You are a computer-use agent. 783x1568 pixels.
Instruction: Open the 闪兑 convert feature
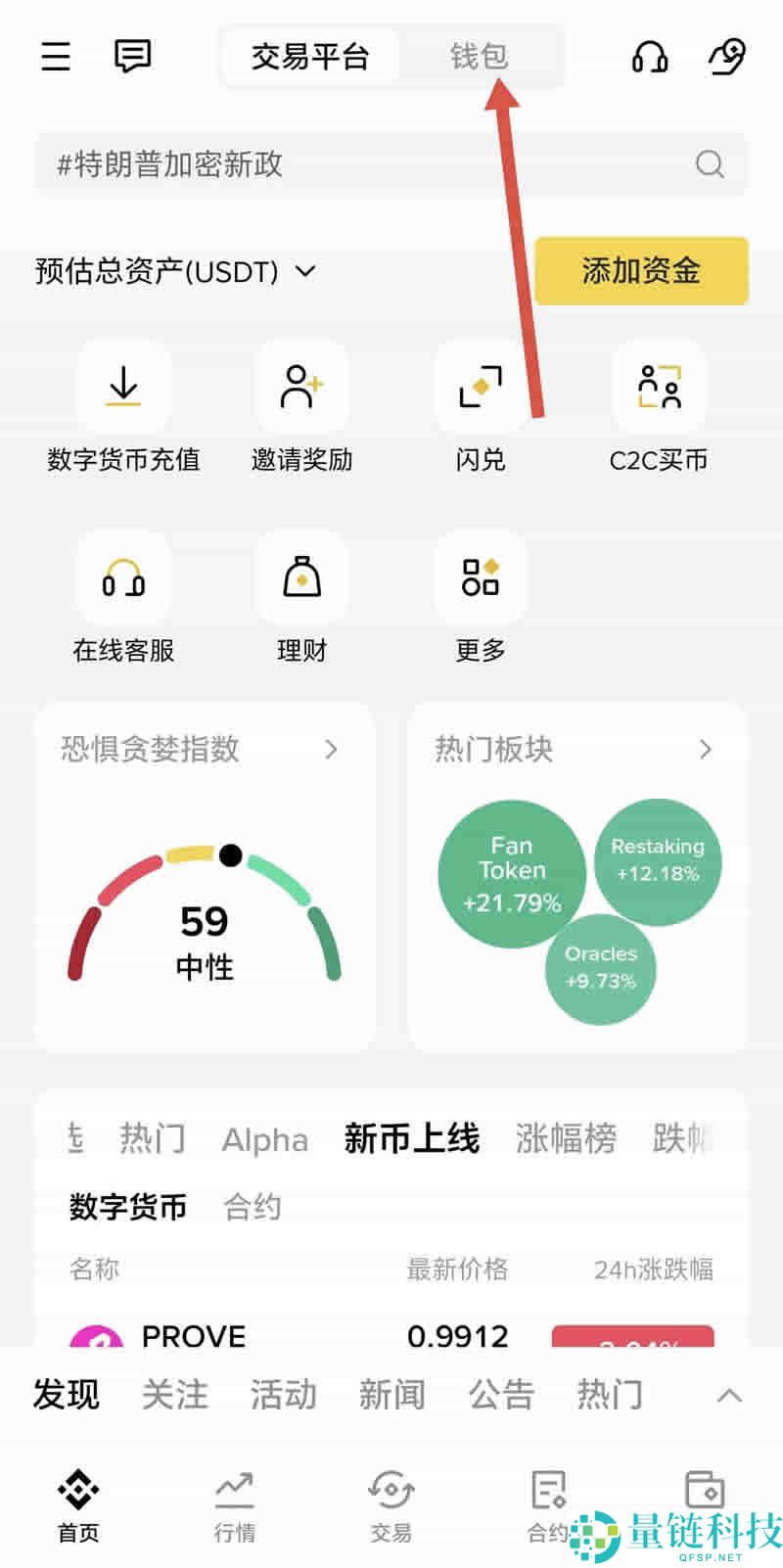(480, 387)
